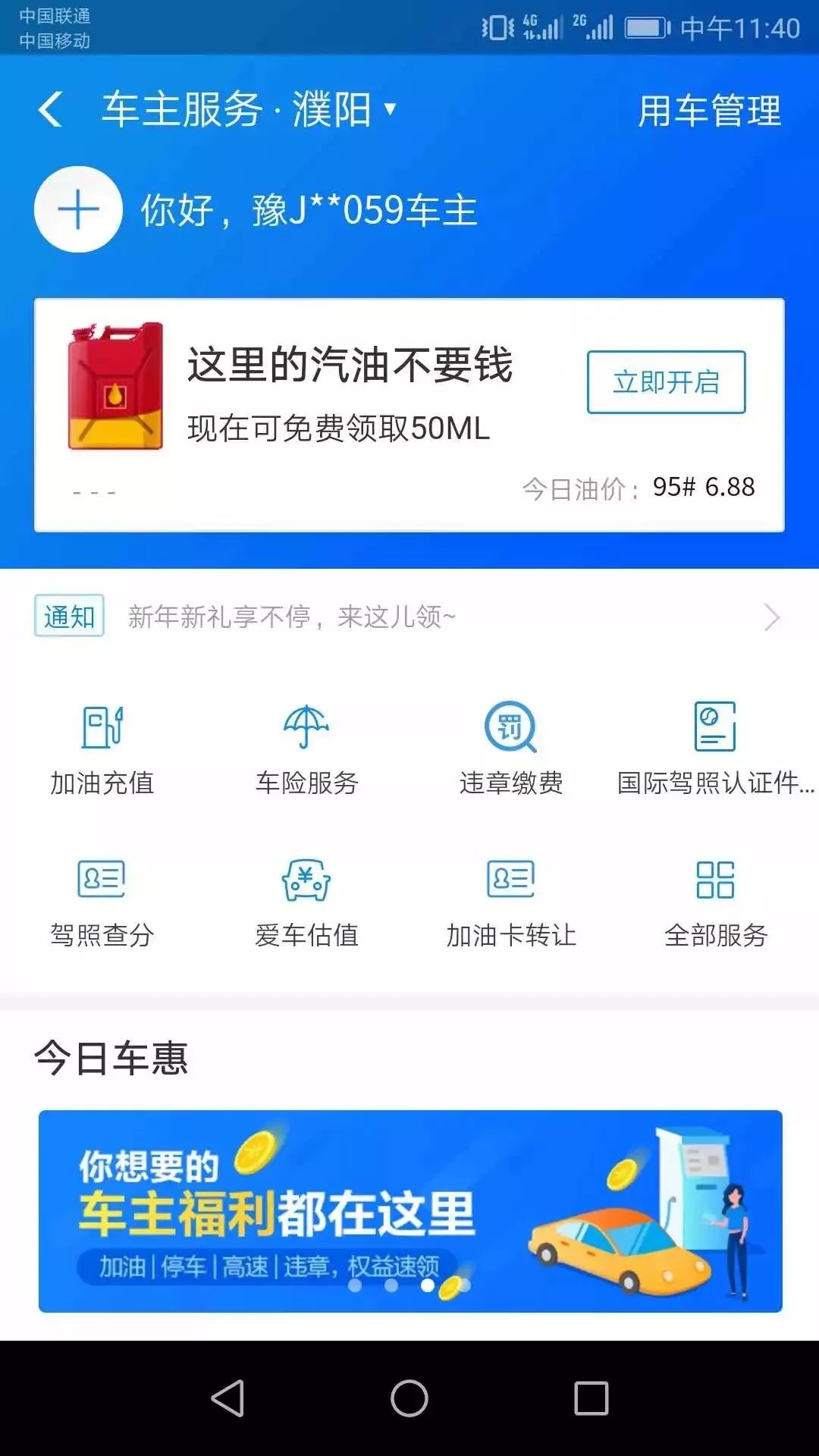The width and height of the screenshot is (819, 1456).
Task: Open 驾照查分
Action: point(102,902)
